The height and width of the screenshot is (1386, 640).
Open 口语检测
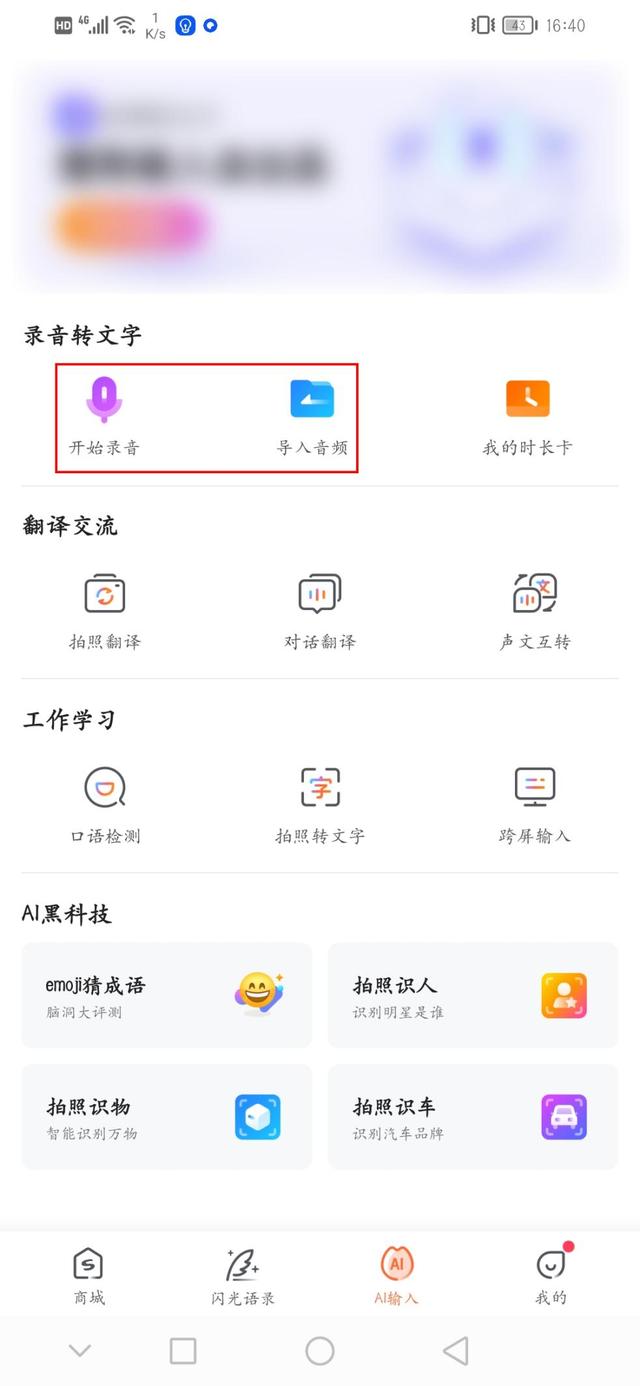(104, 802)
